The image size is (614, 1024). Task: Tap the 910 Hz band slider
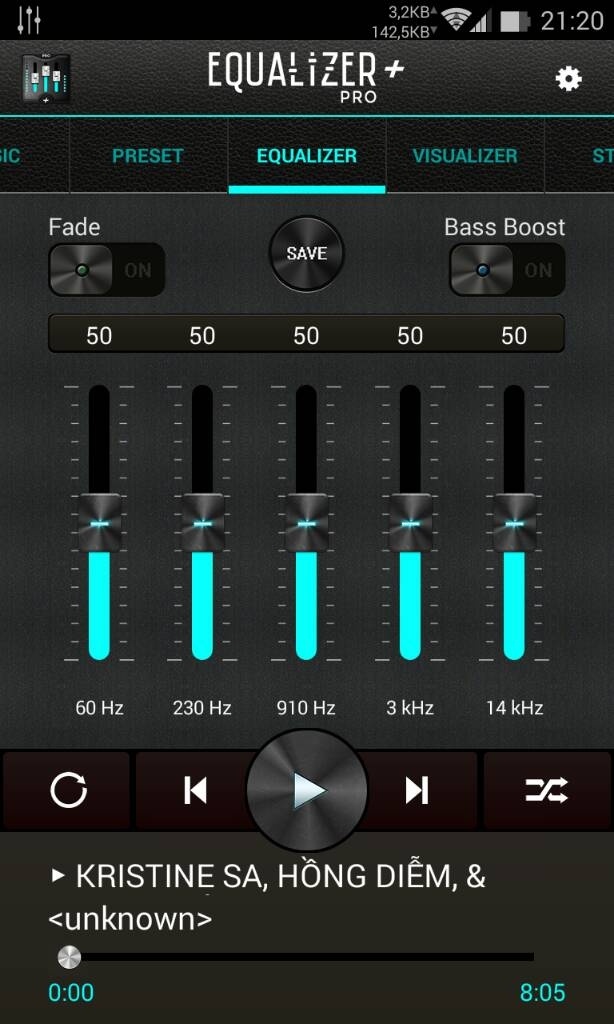point(306,523)
